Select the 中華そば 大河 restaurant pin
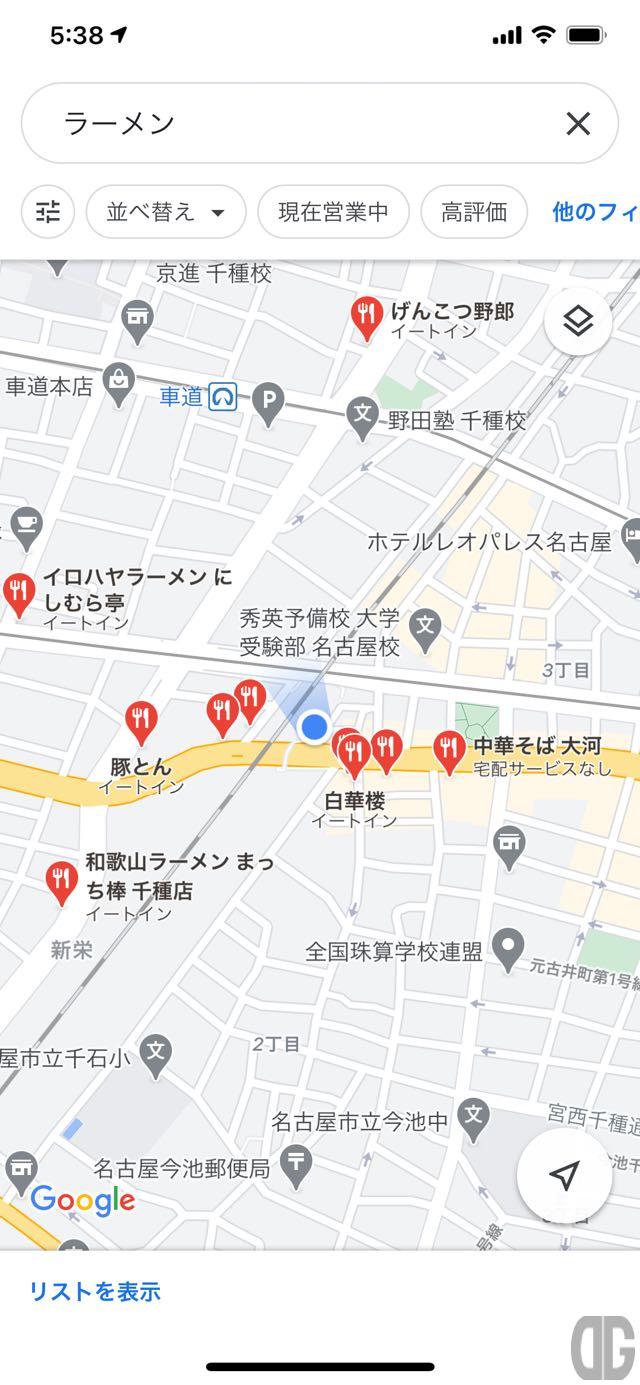 tap(449, 749)
